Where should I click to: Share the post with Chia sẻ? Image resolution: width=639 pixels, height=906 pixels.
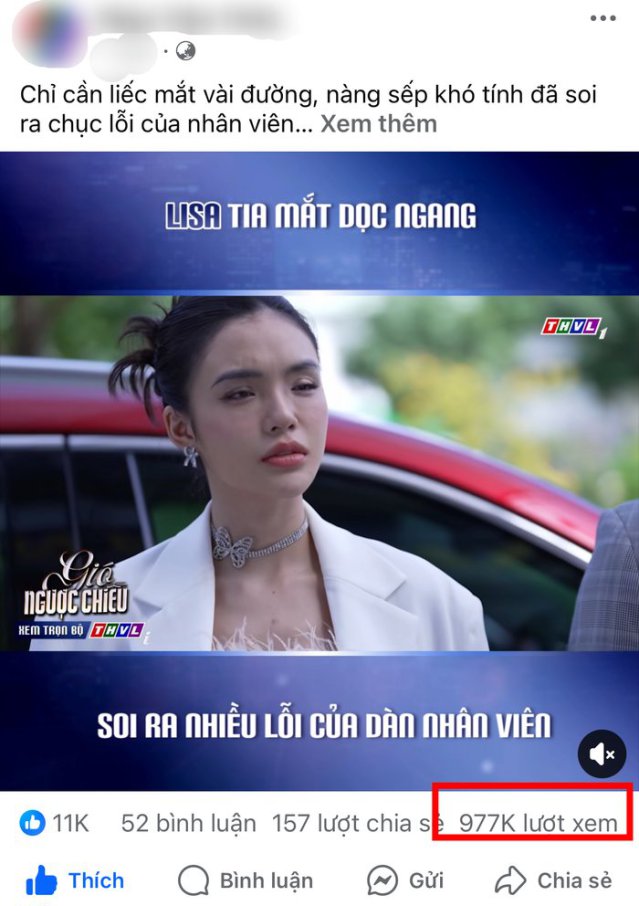pyautogui.click(x=554, y=881)
